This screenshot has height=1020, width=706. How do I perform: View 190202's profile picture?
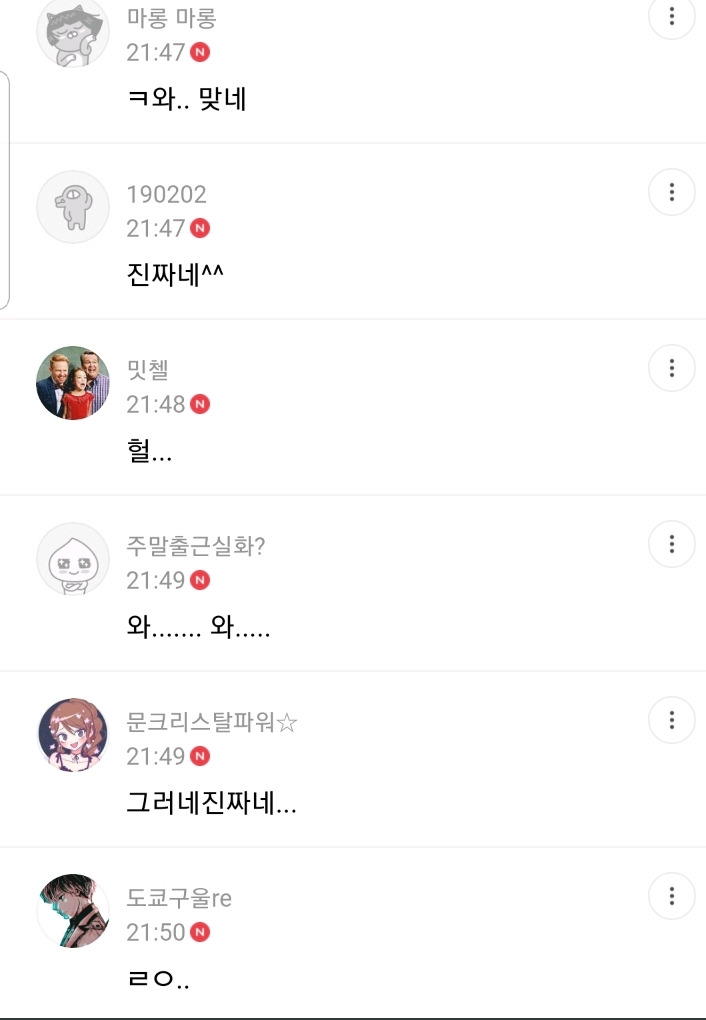[x=73, y=208]
